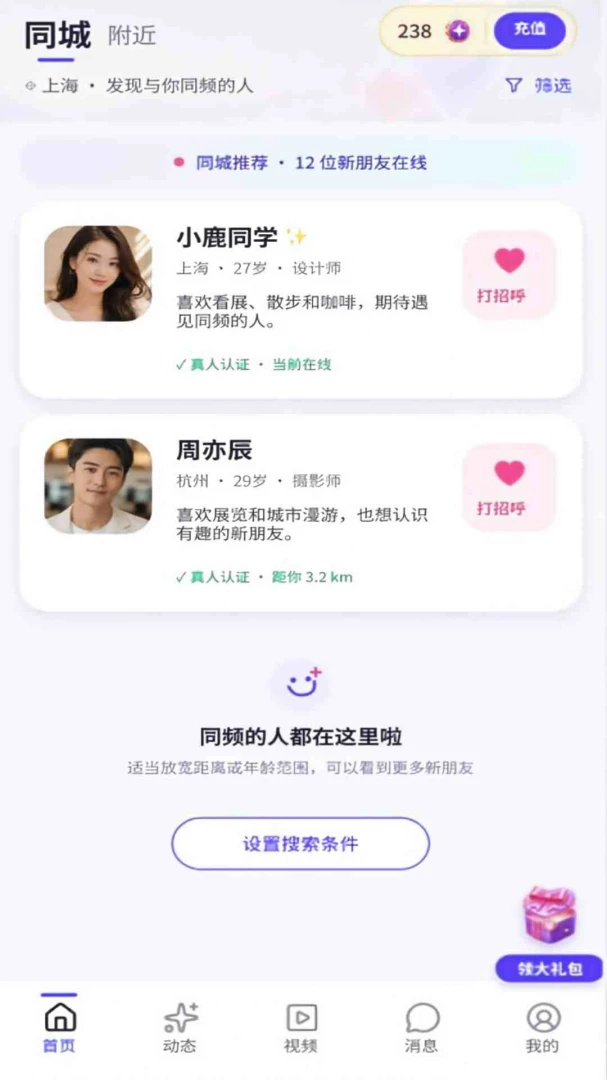This screenshot has width=607, height=1080.
Task: Open 周亦辰's profile card
Action: 301,513
